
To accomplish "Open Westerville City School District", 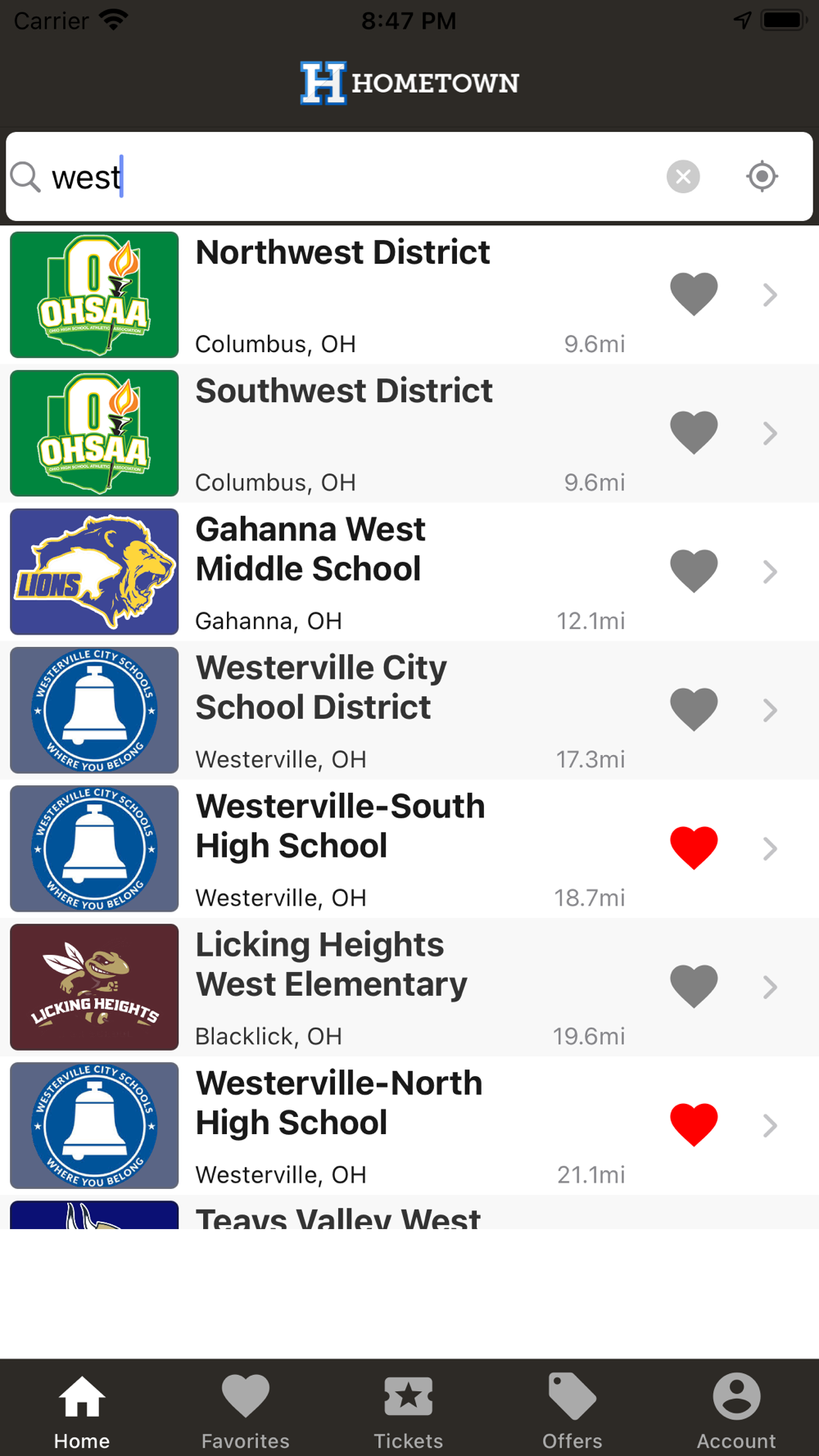I will pos(409,710).
